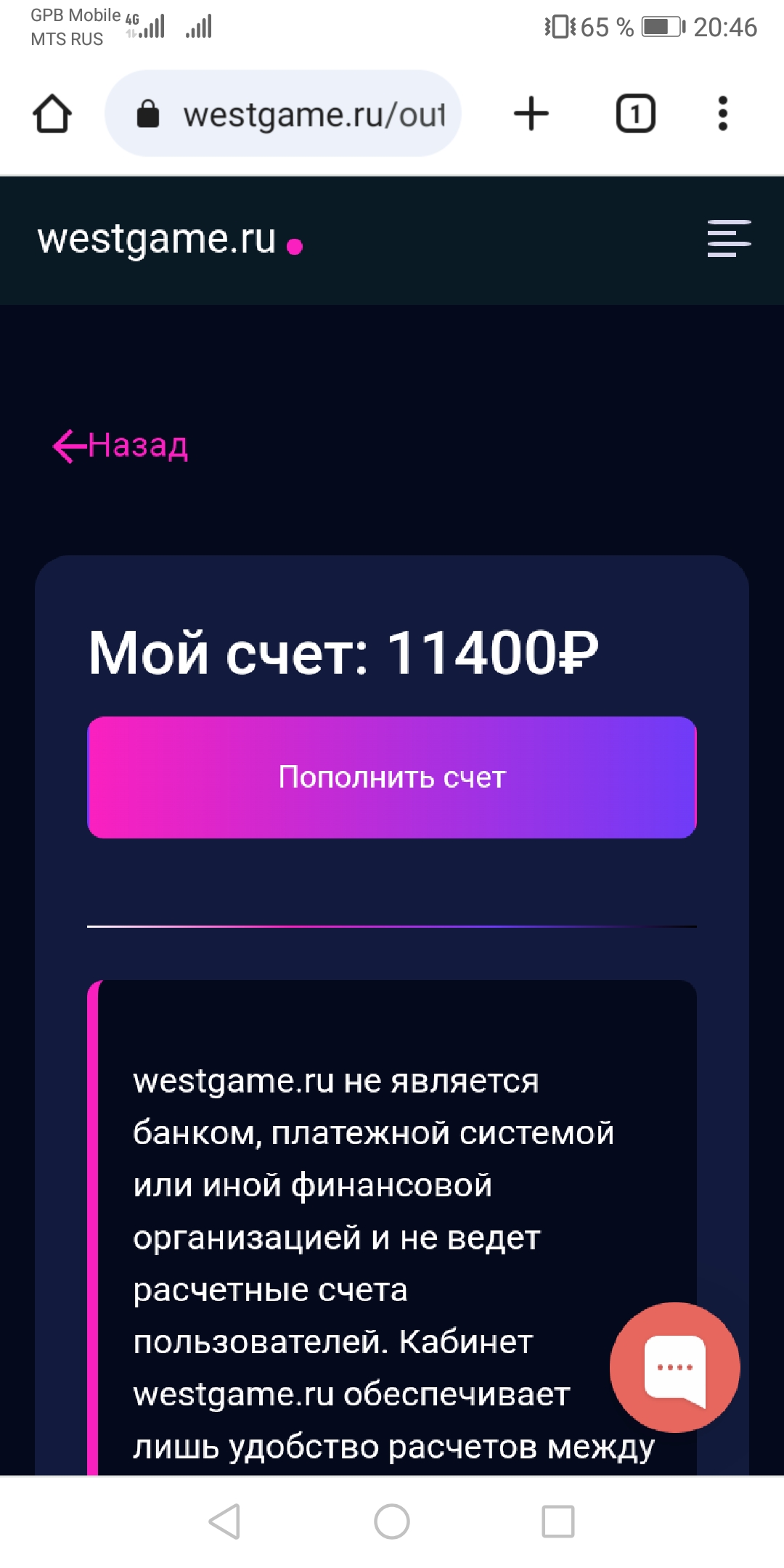Go back via the Назад link
784x1568 pixels.
(x=121, y=445)
